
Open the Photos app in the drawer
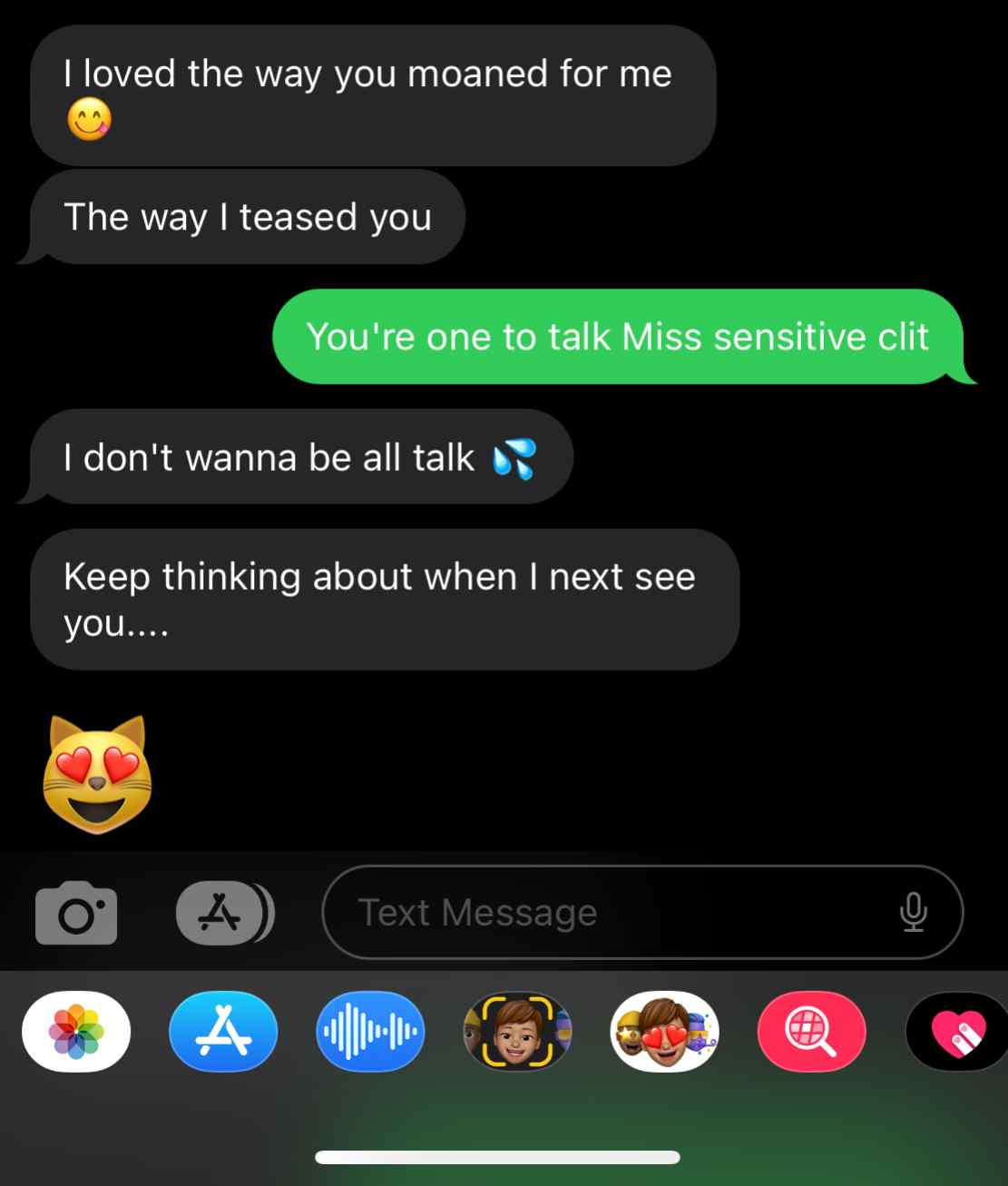(76, 1032)
